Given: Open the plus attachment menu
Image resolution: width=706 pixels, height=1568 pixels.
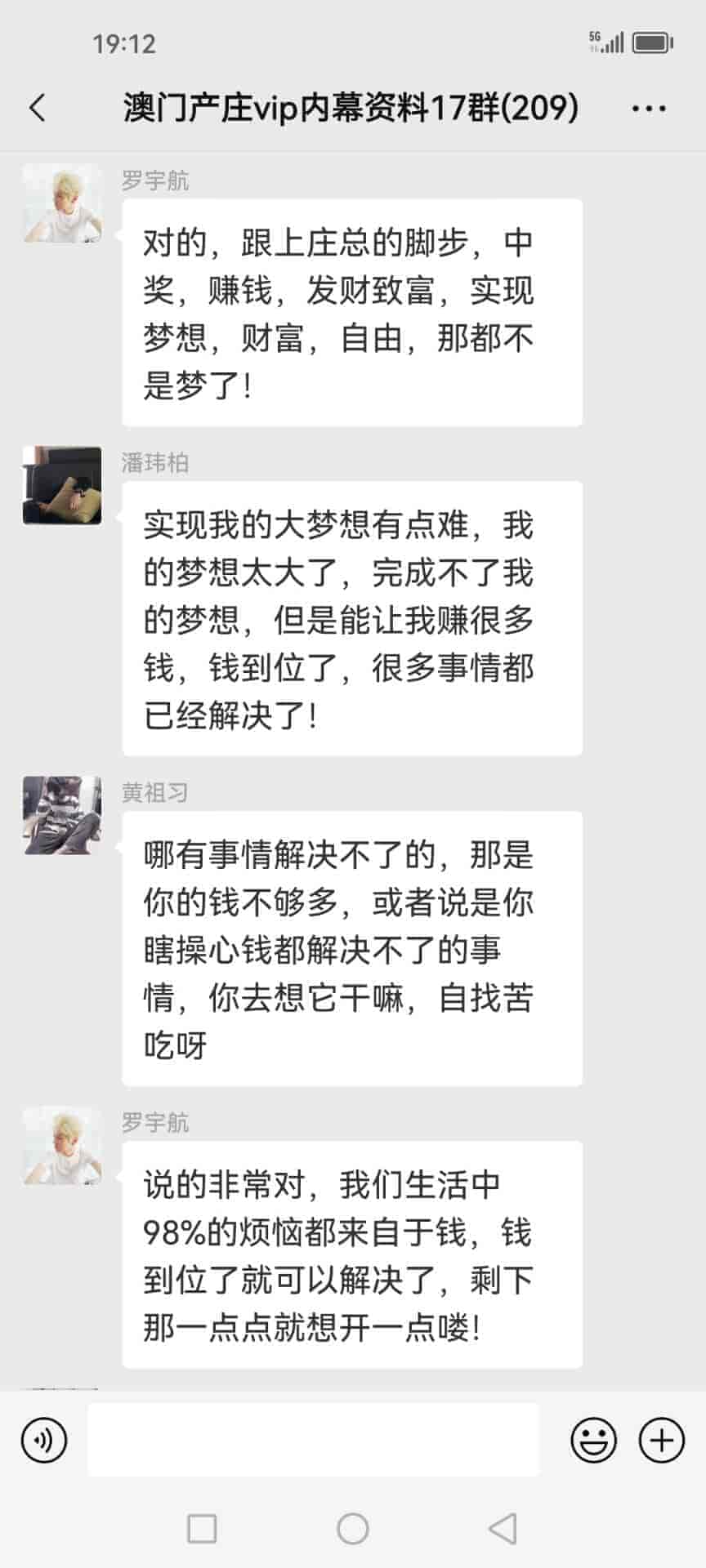Looking at the screenshot, I should click(661, 1440).
